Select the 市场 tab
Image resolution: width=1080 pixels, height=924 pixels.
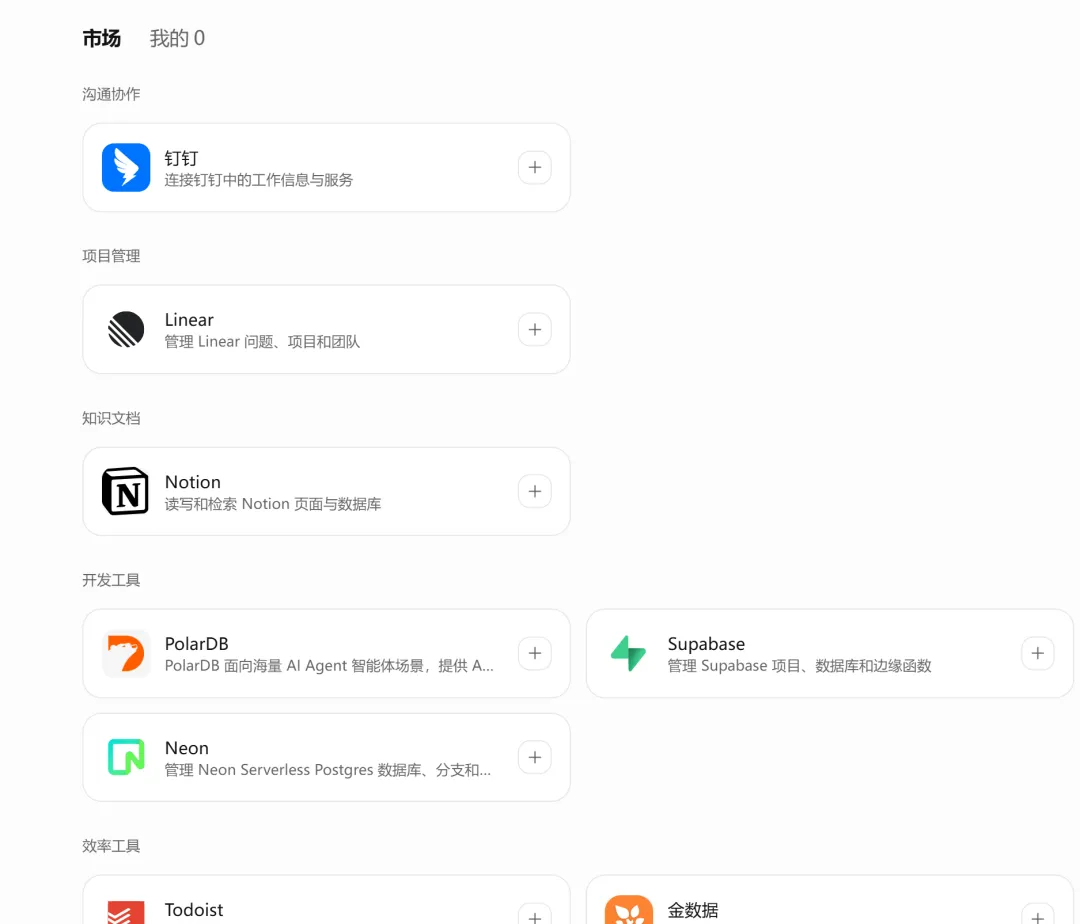point(101,38)
